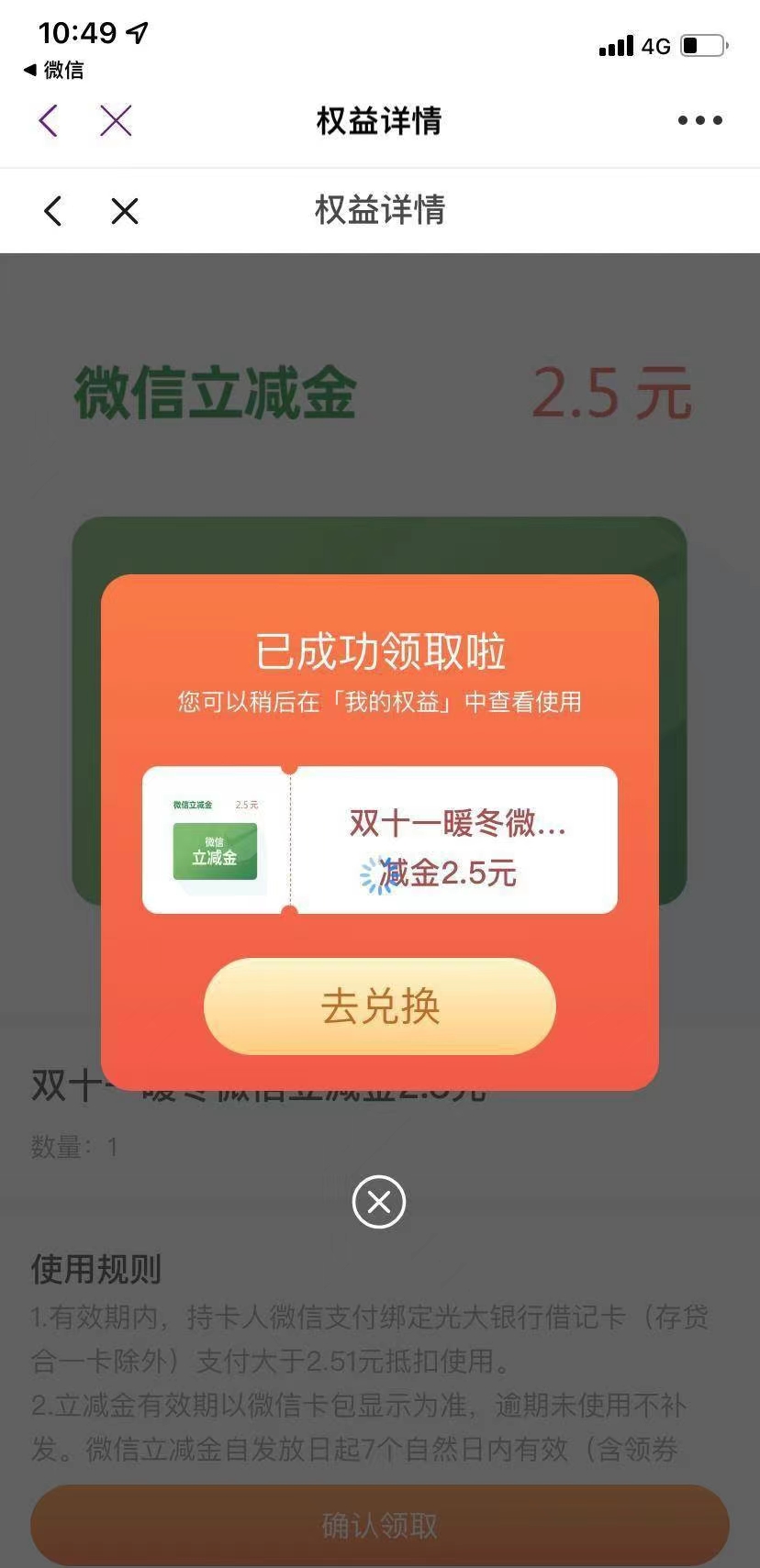
Task: Go back using the purple arrow
Action: pos(50,120)
